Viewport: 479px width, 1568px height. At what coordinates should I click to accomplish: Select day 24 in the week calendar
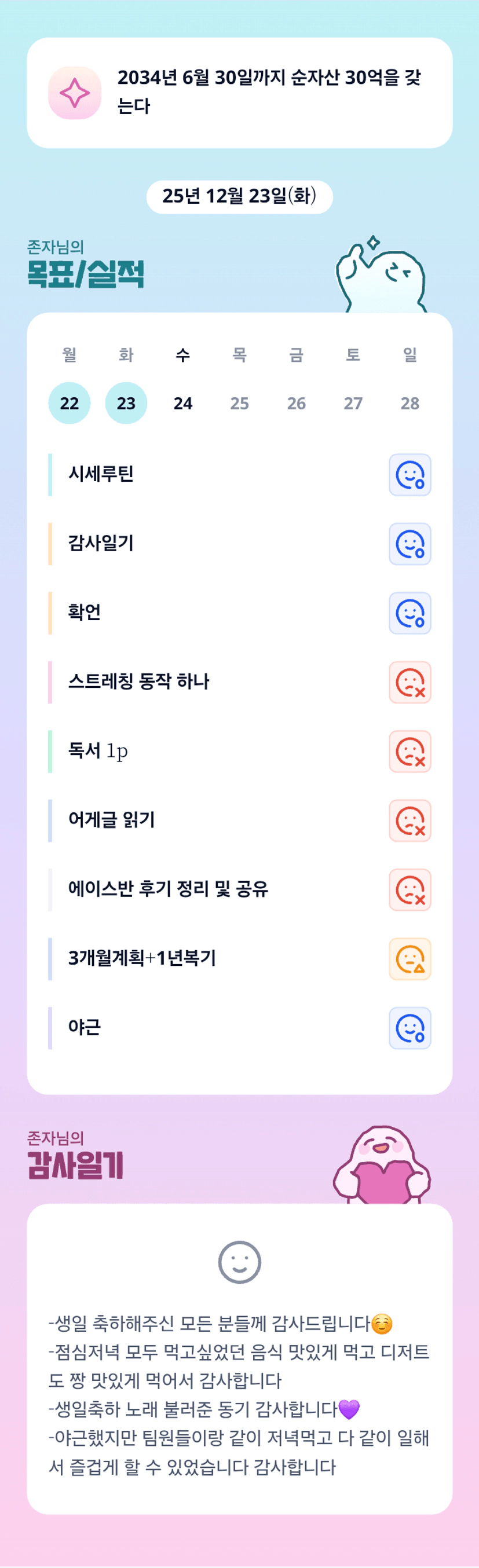pos(182,403)
